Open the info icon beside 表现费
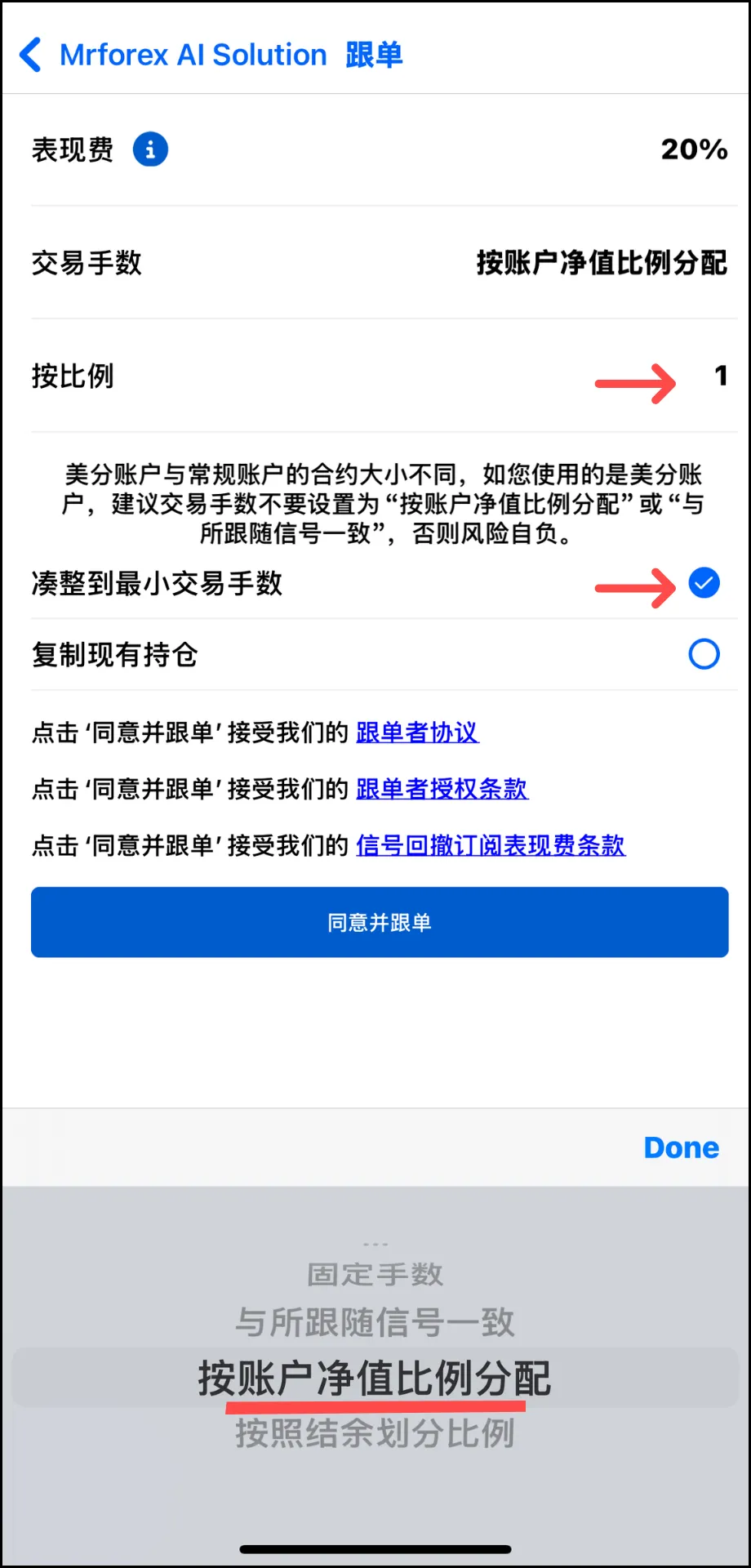Image resolution: width=751 pixels, height=1568 pixels. tap(150, 149)
